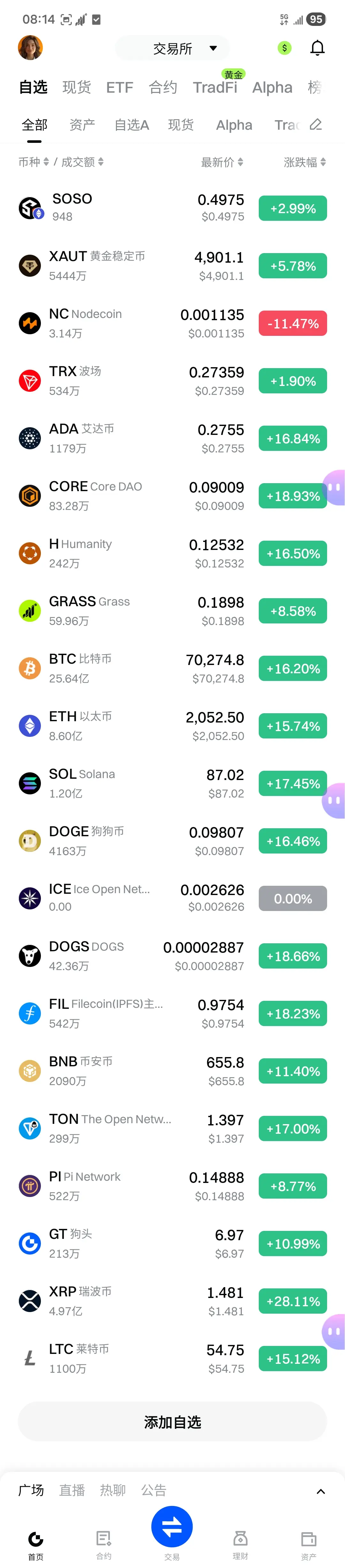Switch to the 现货 top tab
Viewport: 345px width, 1568px height.
coord(77,88)
